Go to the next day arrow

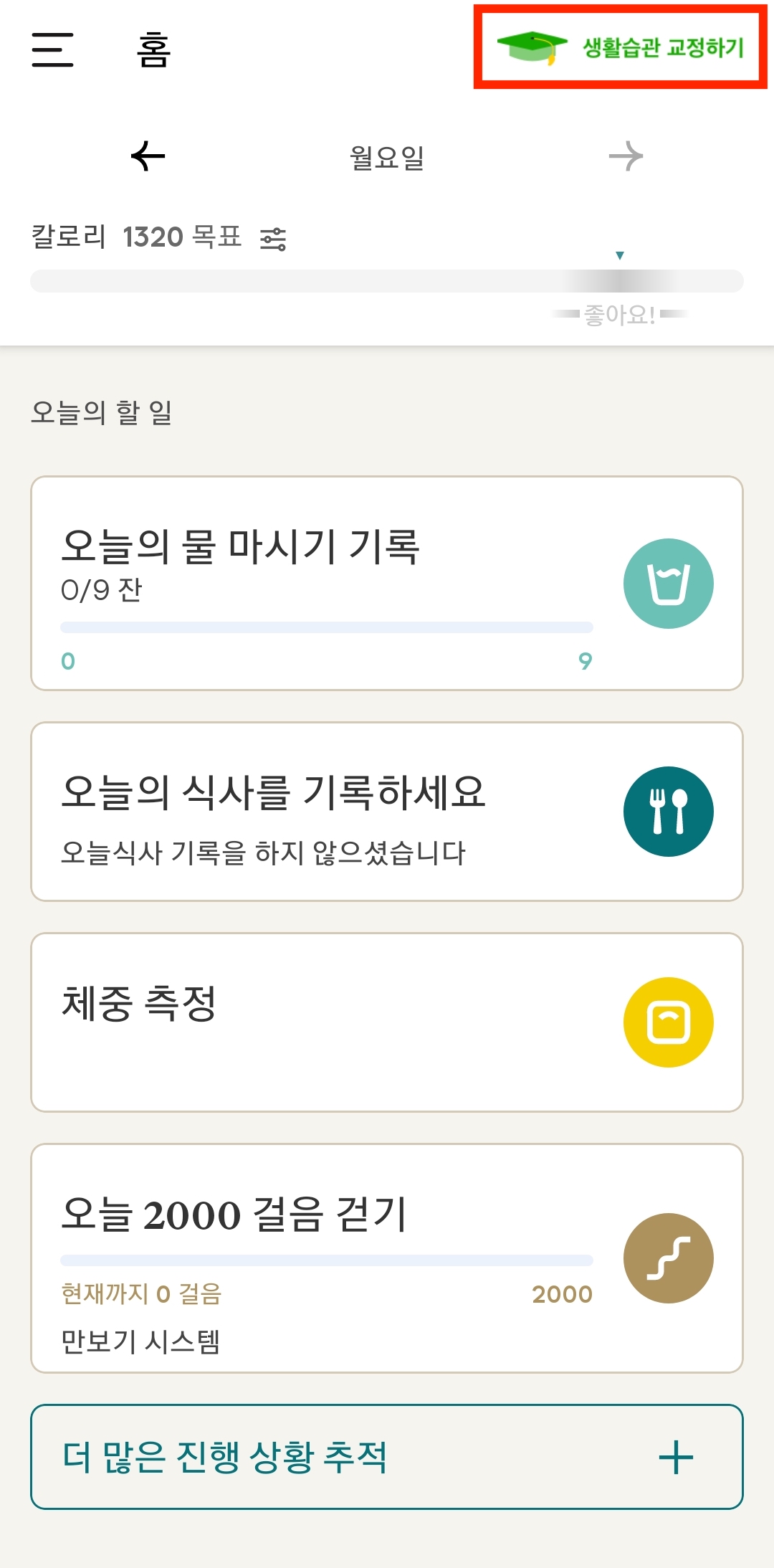(626, 156)
